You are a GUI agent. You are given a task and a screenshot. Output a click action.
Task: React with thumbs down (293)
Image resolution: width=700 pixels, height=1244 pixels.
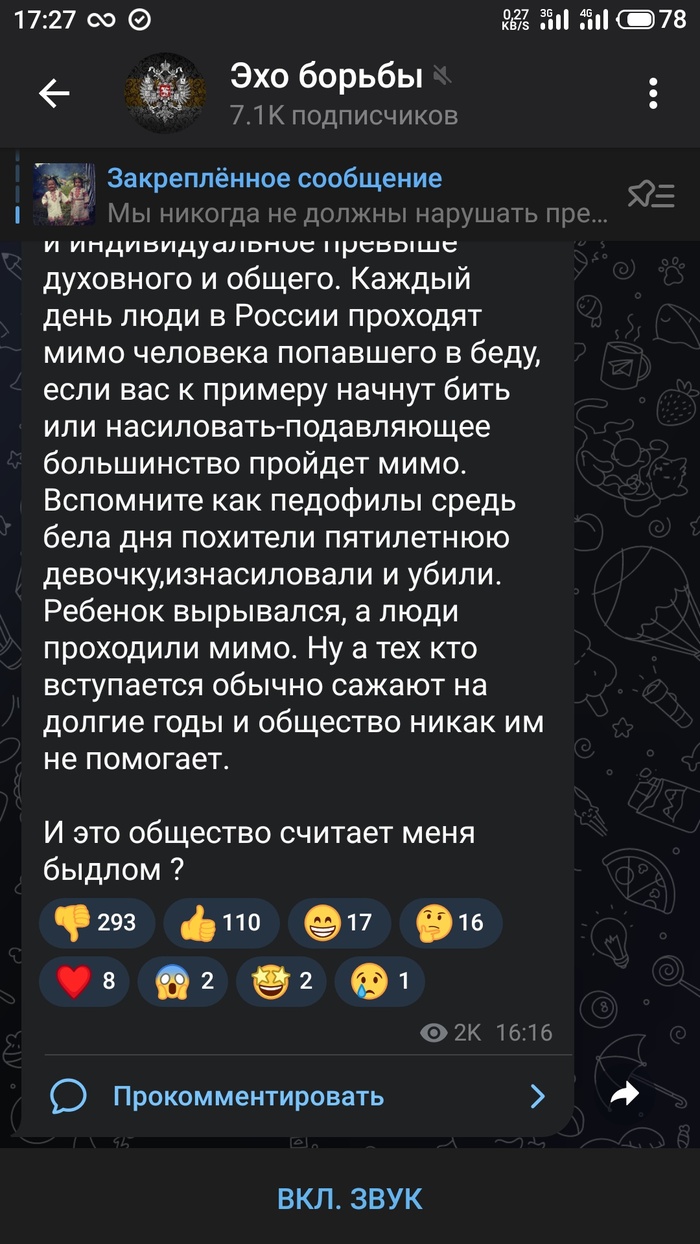(95, 922)
